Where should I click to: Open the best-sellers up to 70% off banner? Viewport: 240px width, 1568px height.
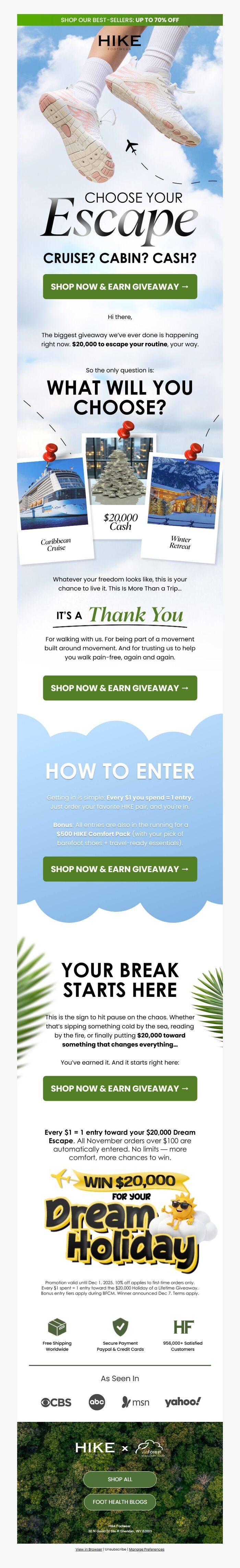pyautogui.click(x=120, y=20)
